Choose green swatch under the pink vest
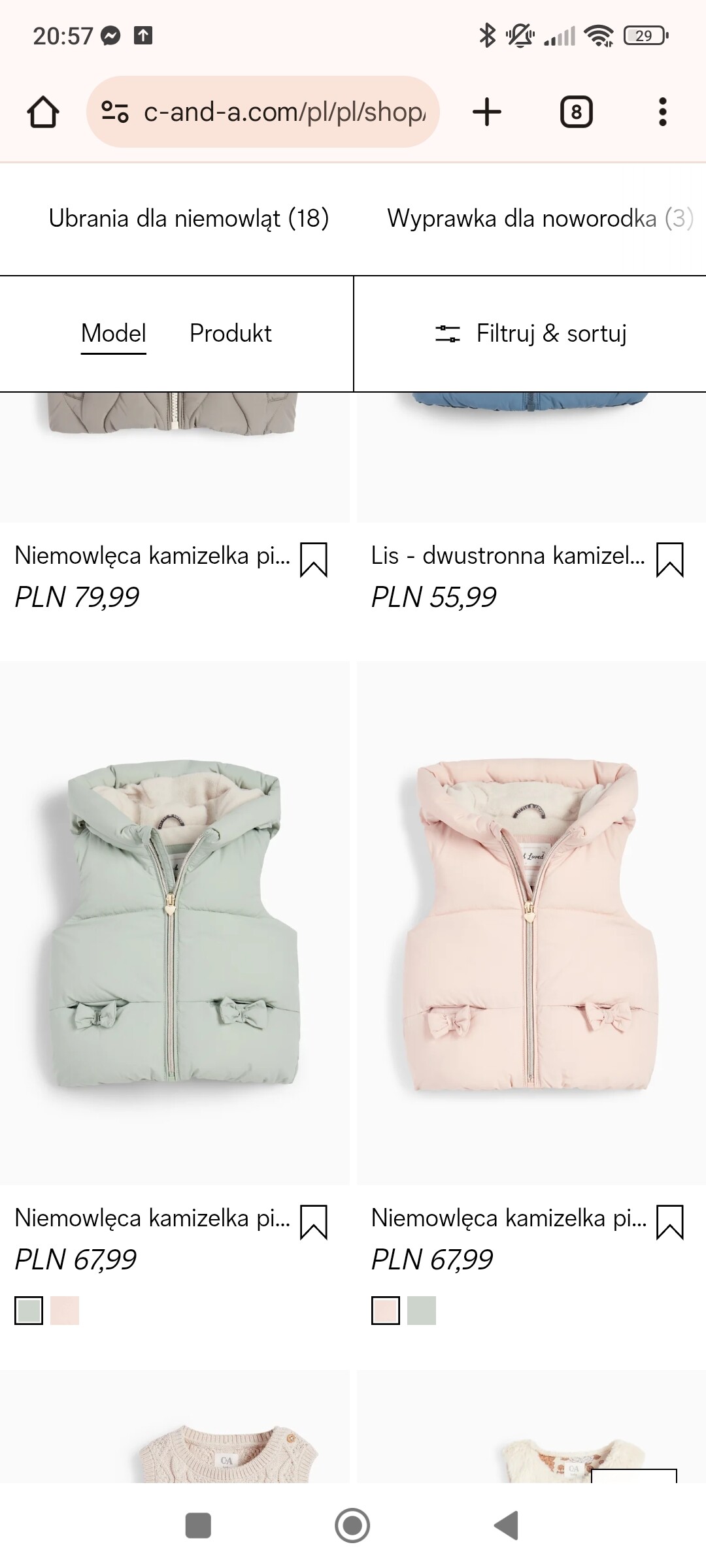The width and height of the screenshot is (706, 1568). (421, 1311)
